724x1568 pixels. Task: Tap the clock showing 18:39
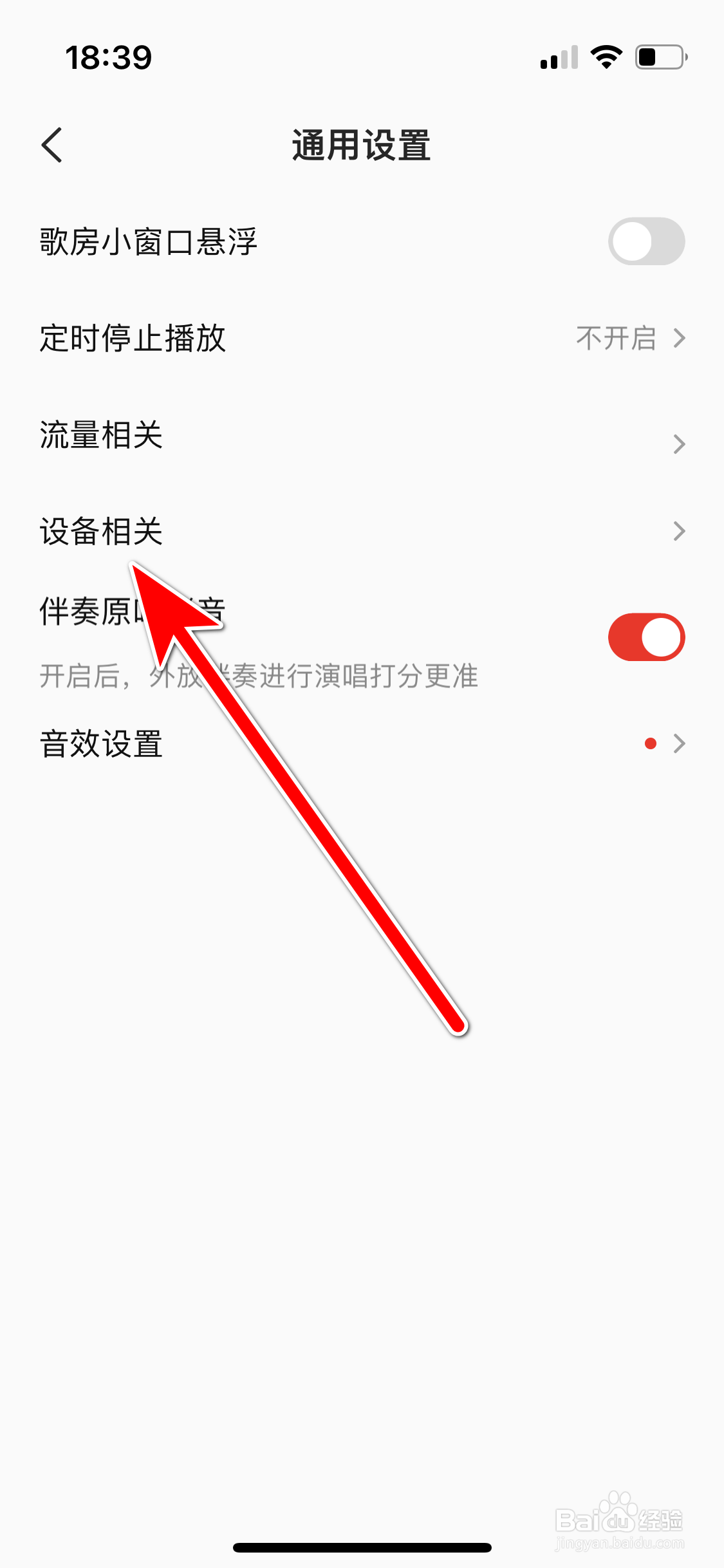tap(109, 57)
